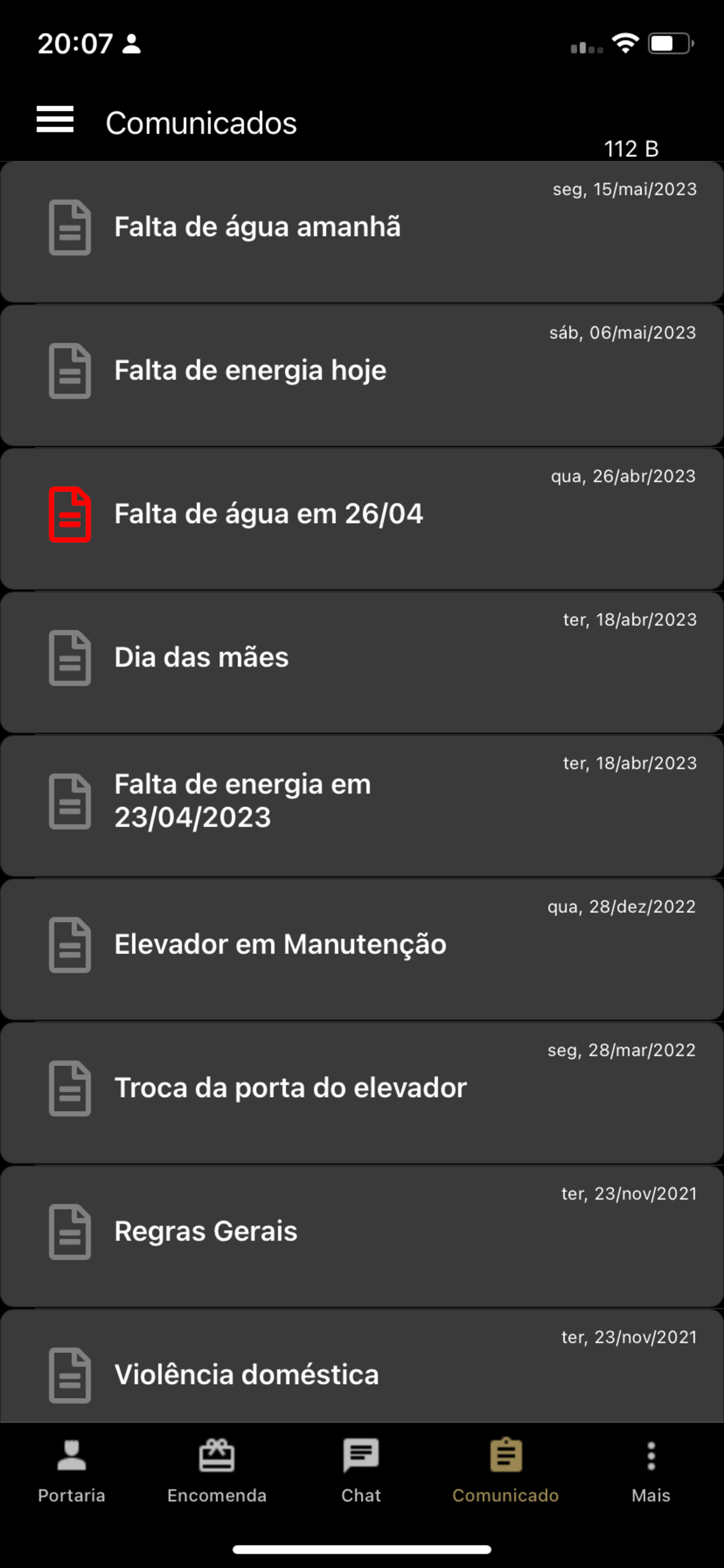The image size is (724, 1568).
Task: Open Troca da porta do elevador notice
Action: (x=361, y=1092)
